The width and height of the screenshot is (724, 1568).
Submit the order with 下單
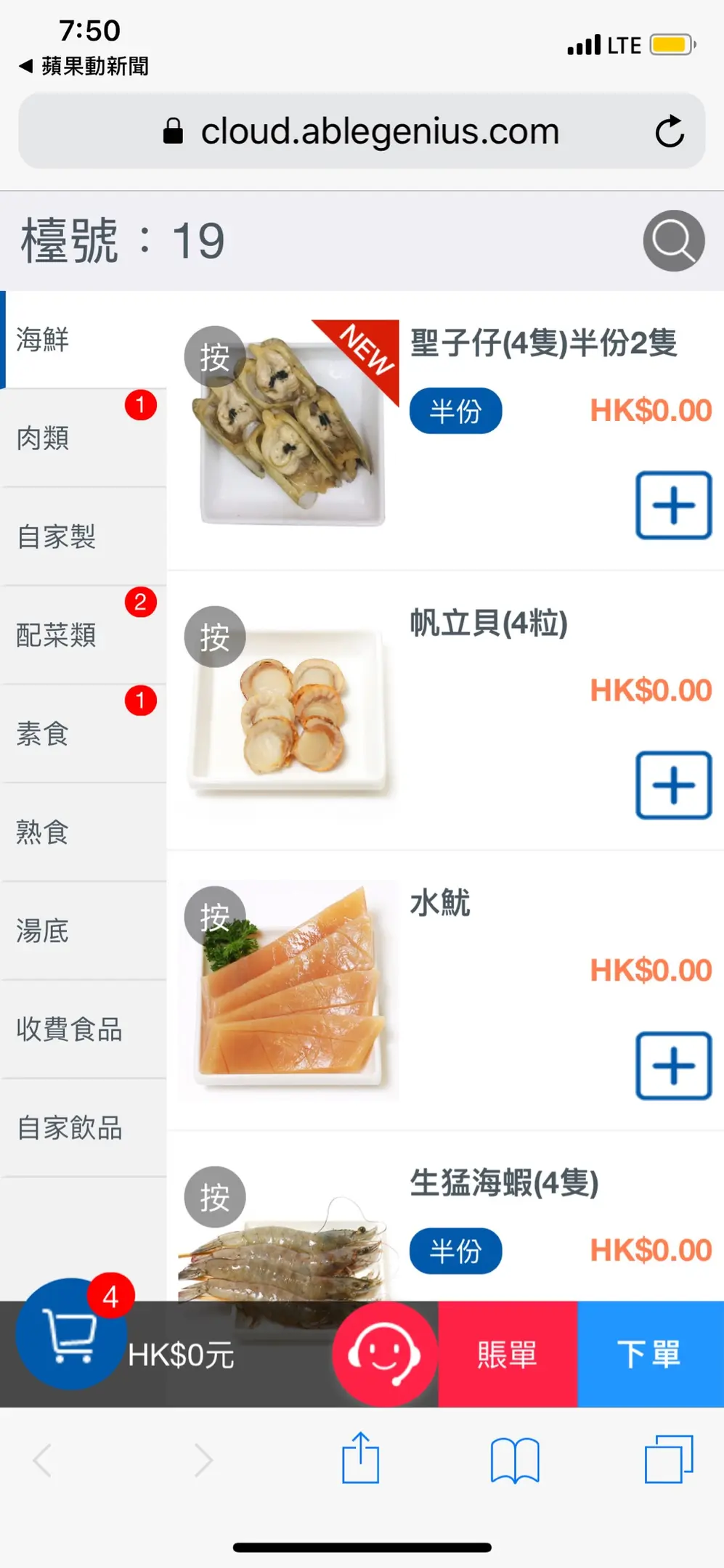point(650,1354)
